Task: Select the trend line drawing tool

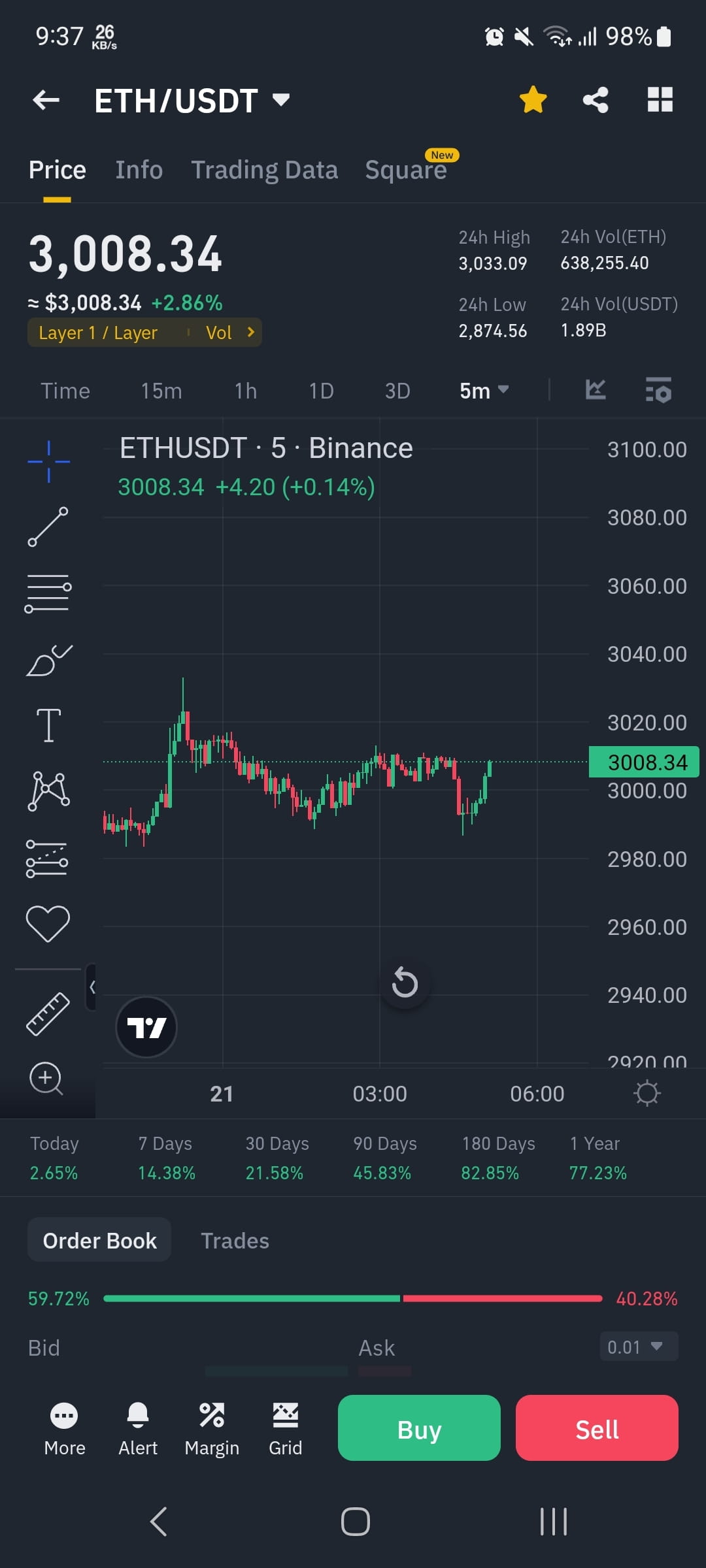Action: [48, 527]
